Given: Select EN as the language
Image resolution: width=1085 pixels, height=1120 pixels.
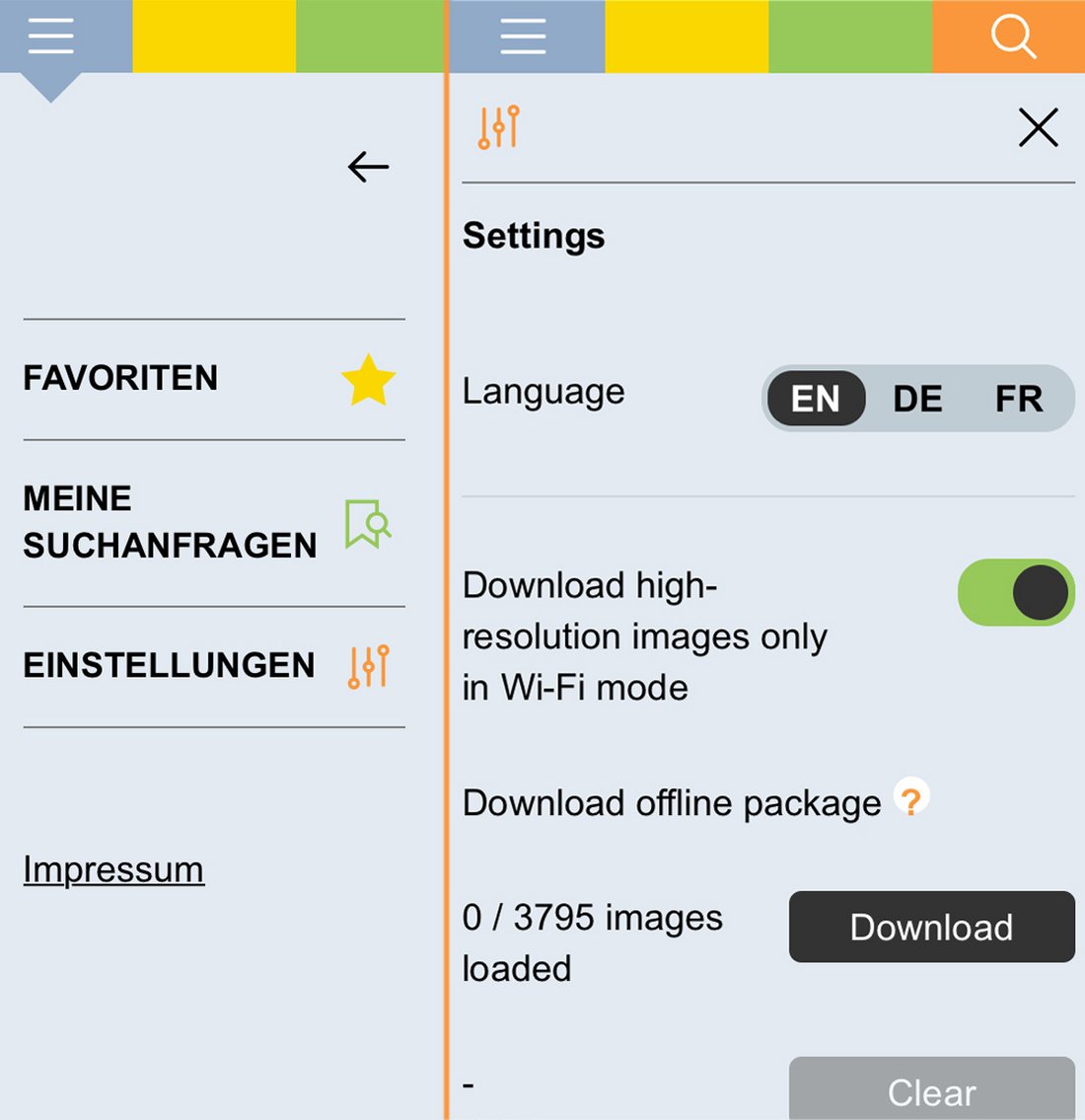Looking at the screenshot, I should (816, 399).
